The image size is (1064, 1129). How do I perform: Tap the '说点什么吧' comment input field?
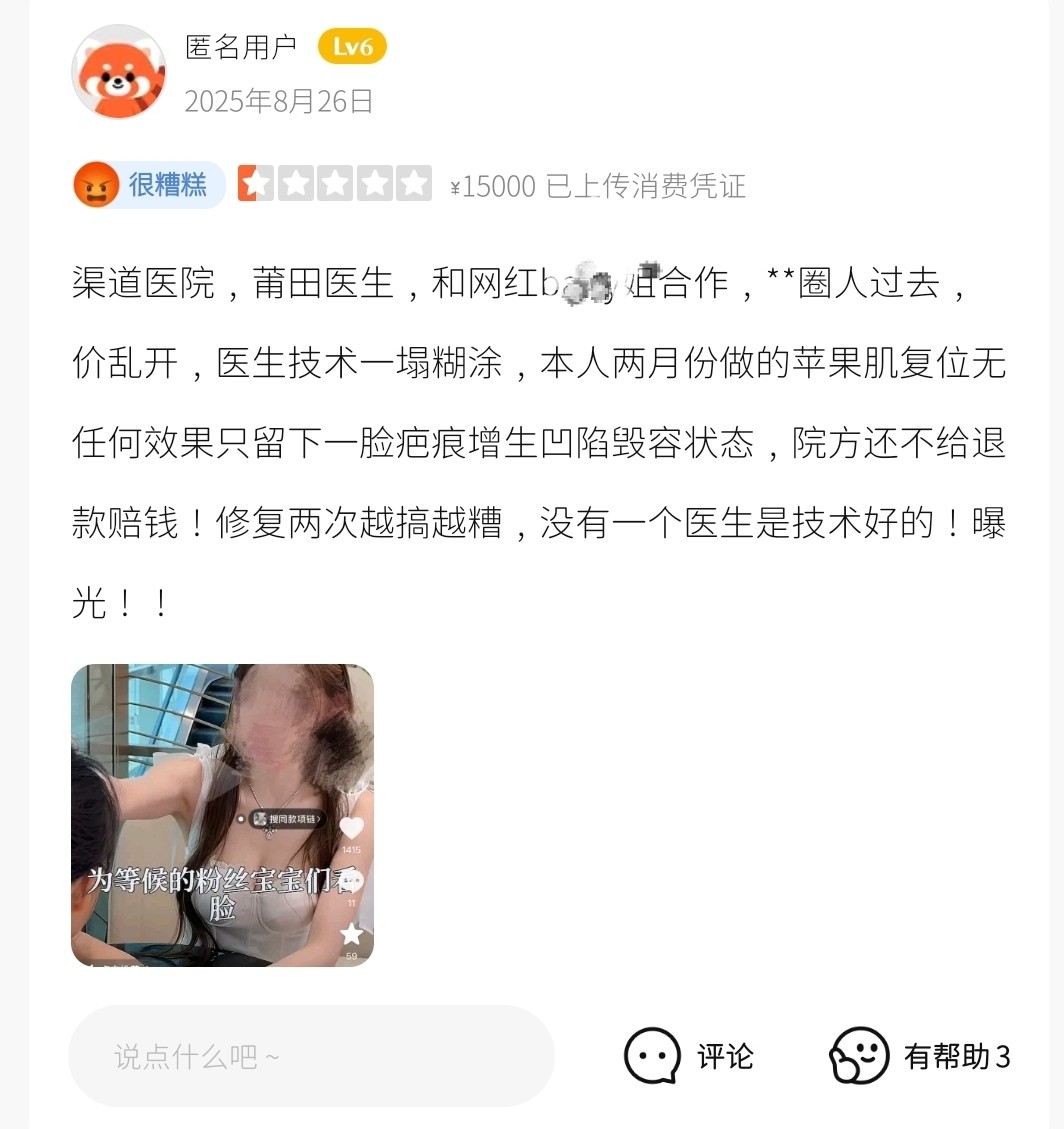pyautogui.click(x=310, y=1056)
